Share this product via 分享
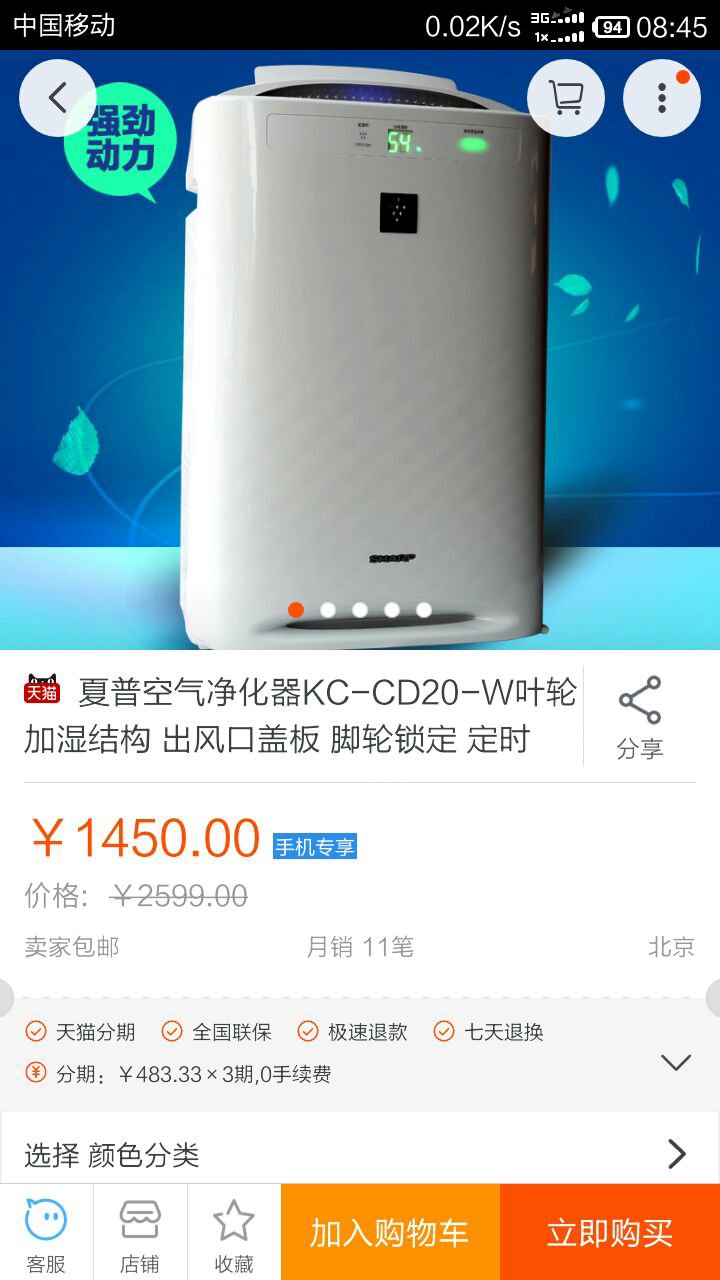Image resolution: width=720 pixels, height=1280 pixels. pyautogui.click(x=640, y=717)
